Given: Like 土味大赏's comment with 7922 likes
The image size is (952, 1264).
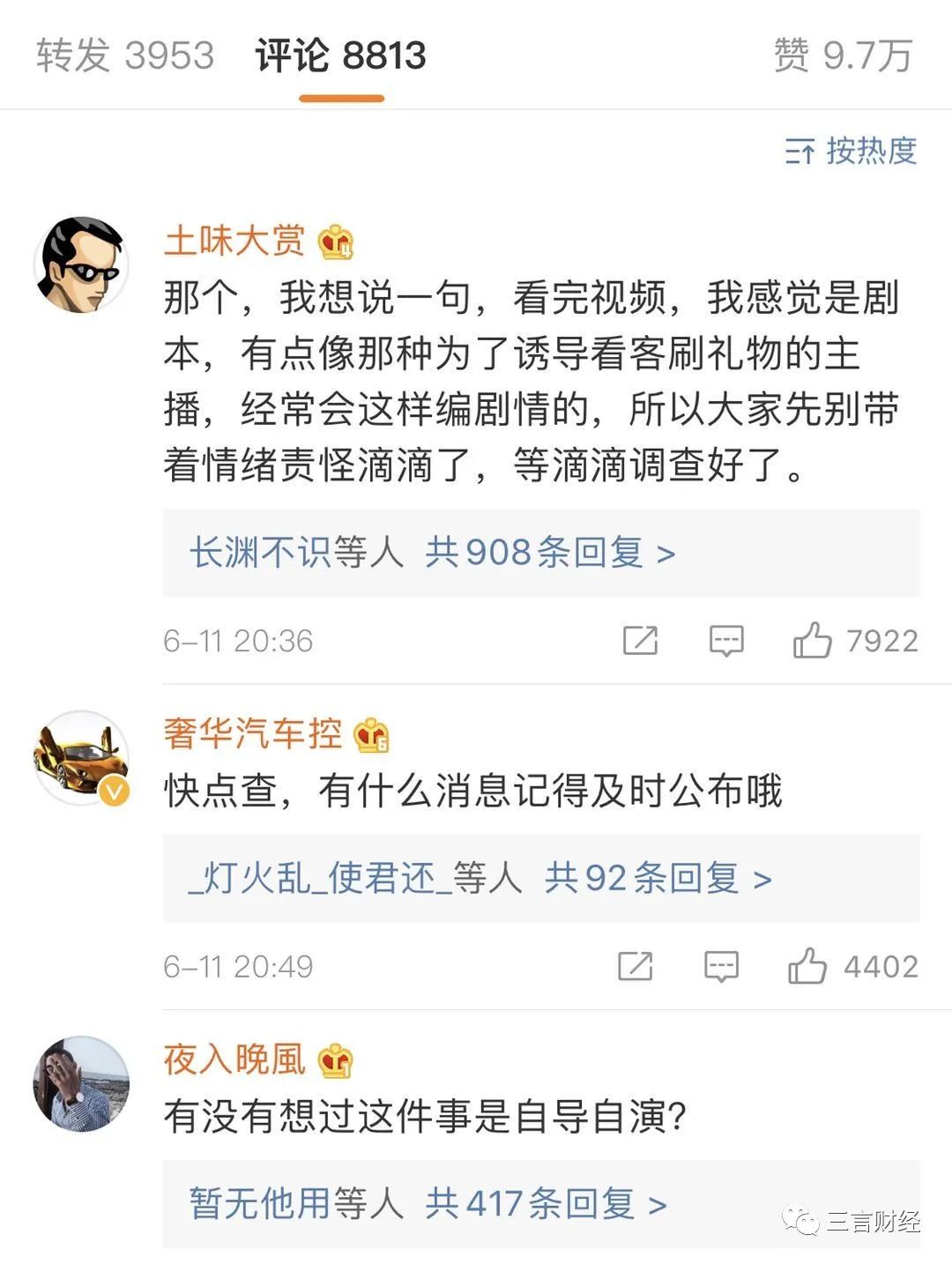Looking at the screenshot, I should [x=812, y=641].
